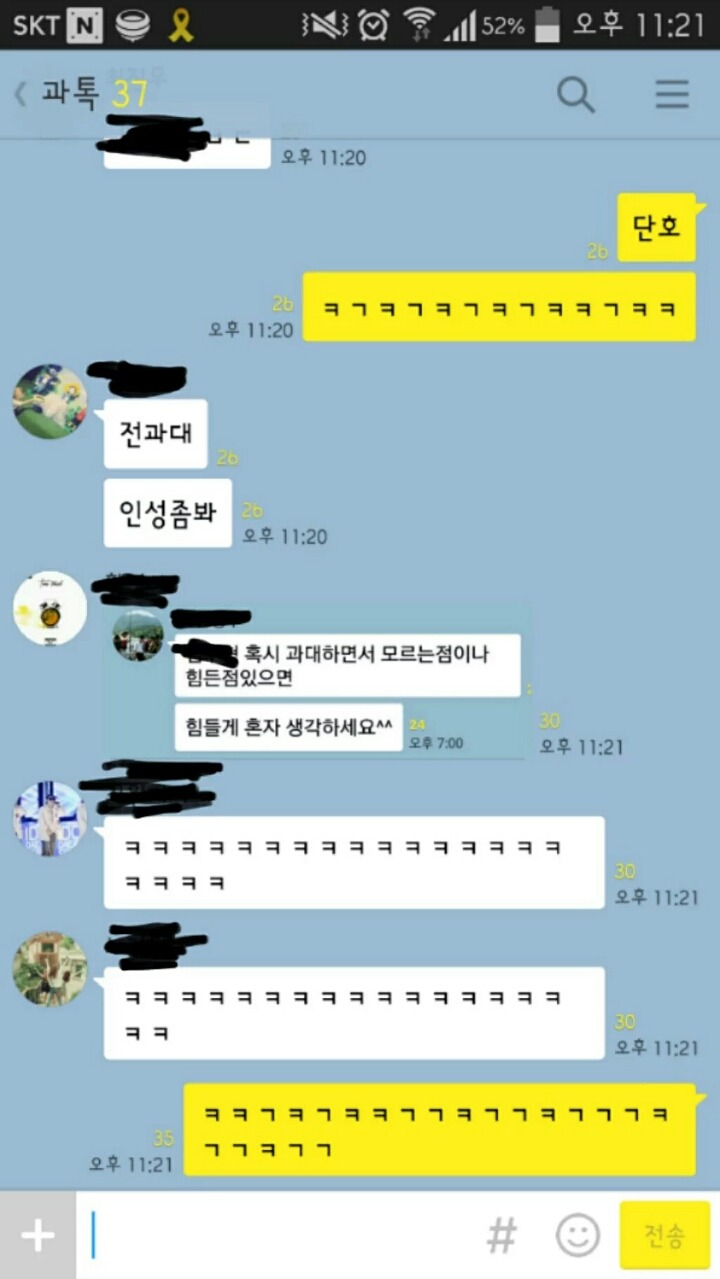View profile of sender who wrote 전과대
Screen dimensions: 720x1279
click(x=49, y=401)
